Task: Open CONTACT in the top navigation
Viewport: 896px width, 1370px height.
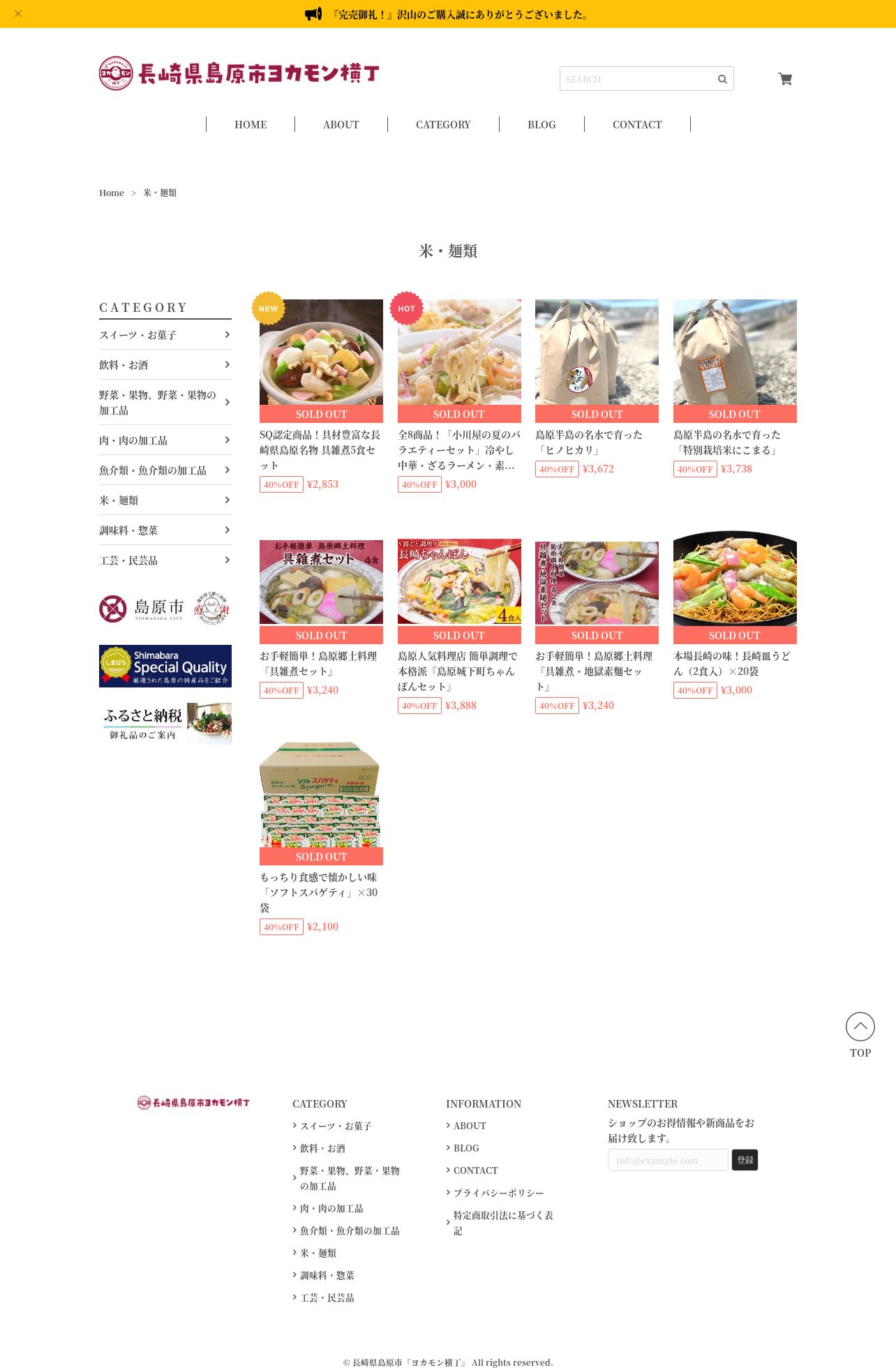Action: click(x=636, y=125)
